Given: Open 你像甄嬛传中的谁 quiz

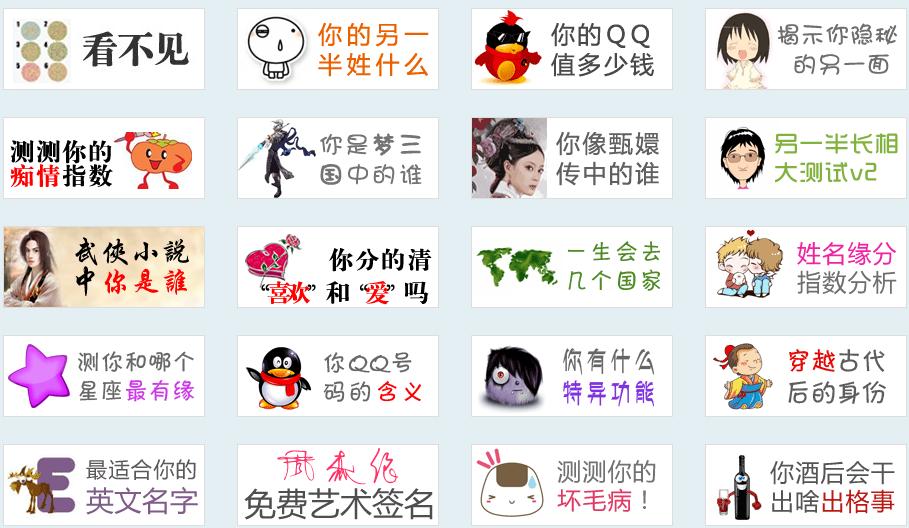Looking at the screenshot, I should click(x=571, y=158).
